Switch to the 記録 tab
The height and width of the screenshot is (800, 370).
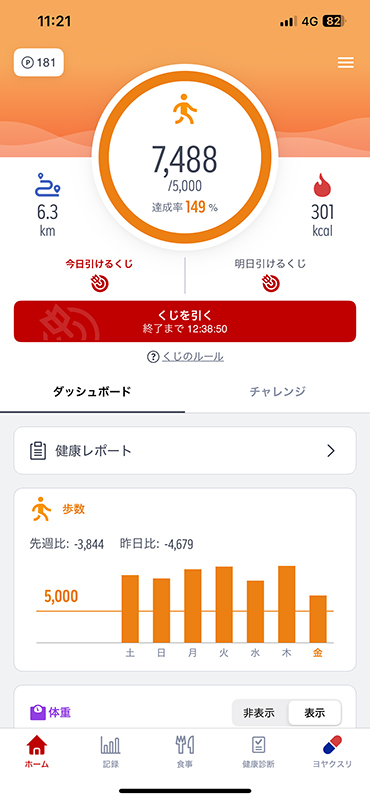point(111,752)
